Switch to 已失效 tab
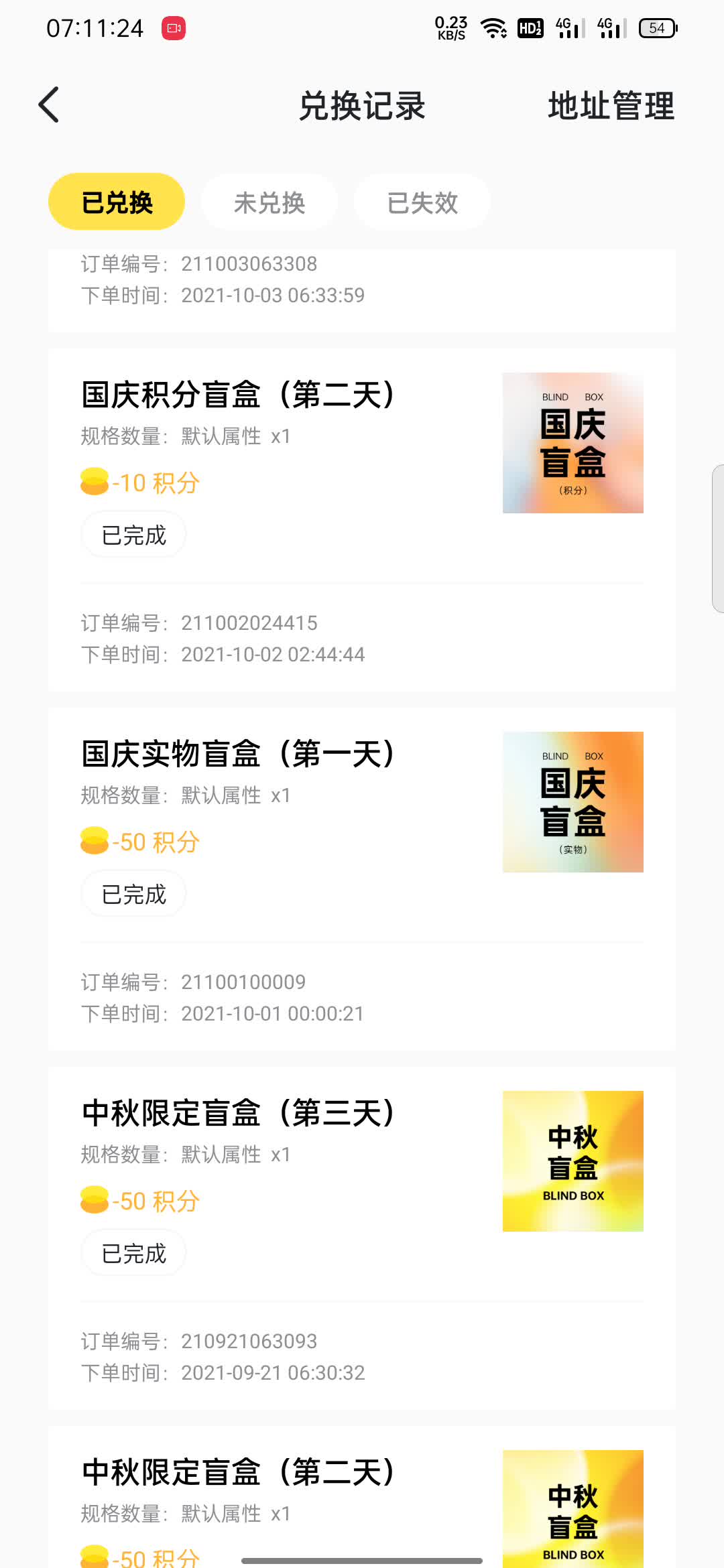This screenshot has height=1568, width=724. [422, 202]
